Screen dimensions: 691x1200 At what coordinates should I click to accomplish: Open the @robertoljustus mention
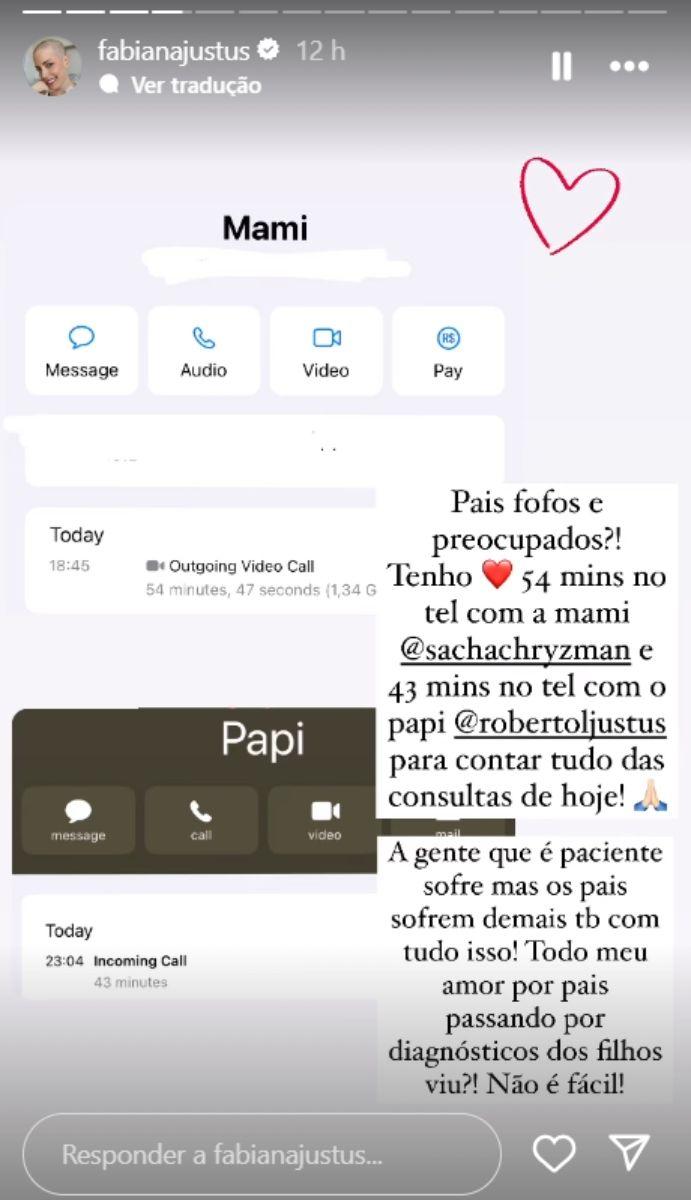pyautogui.click(x=560, y=723)
